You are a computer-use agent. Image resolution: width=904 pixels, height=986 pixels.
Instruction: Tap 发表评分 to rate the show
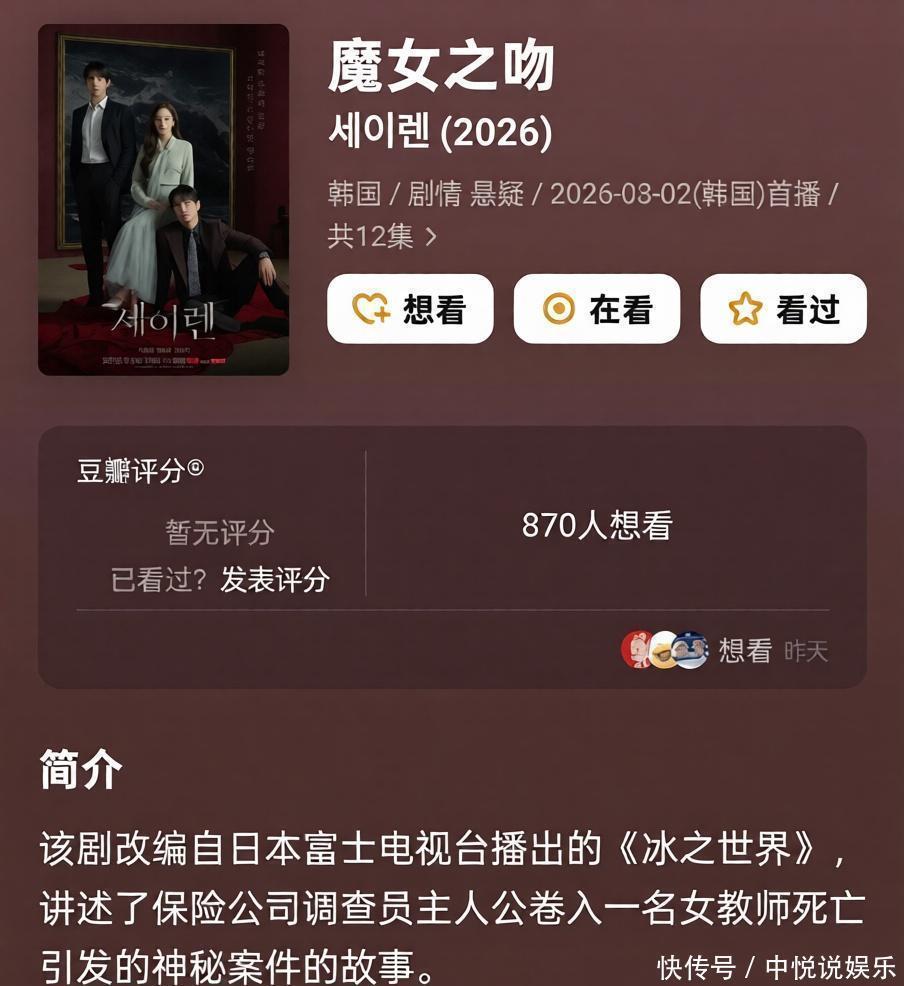click(275, 579)
